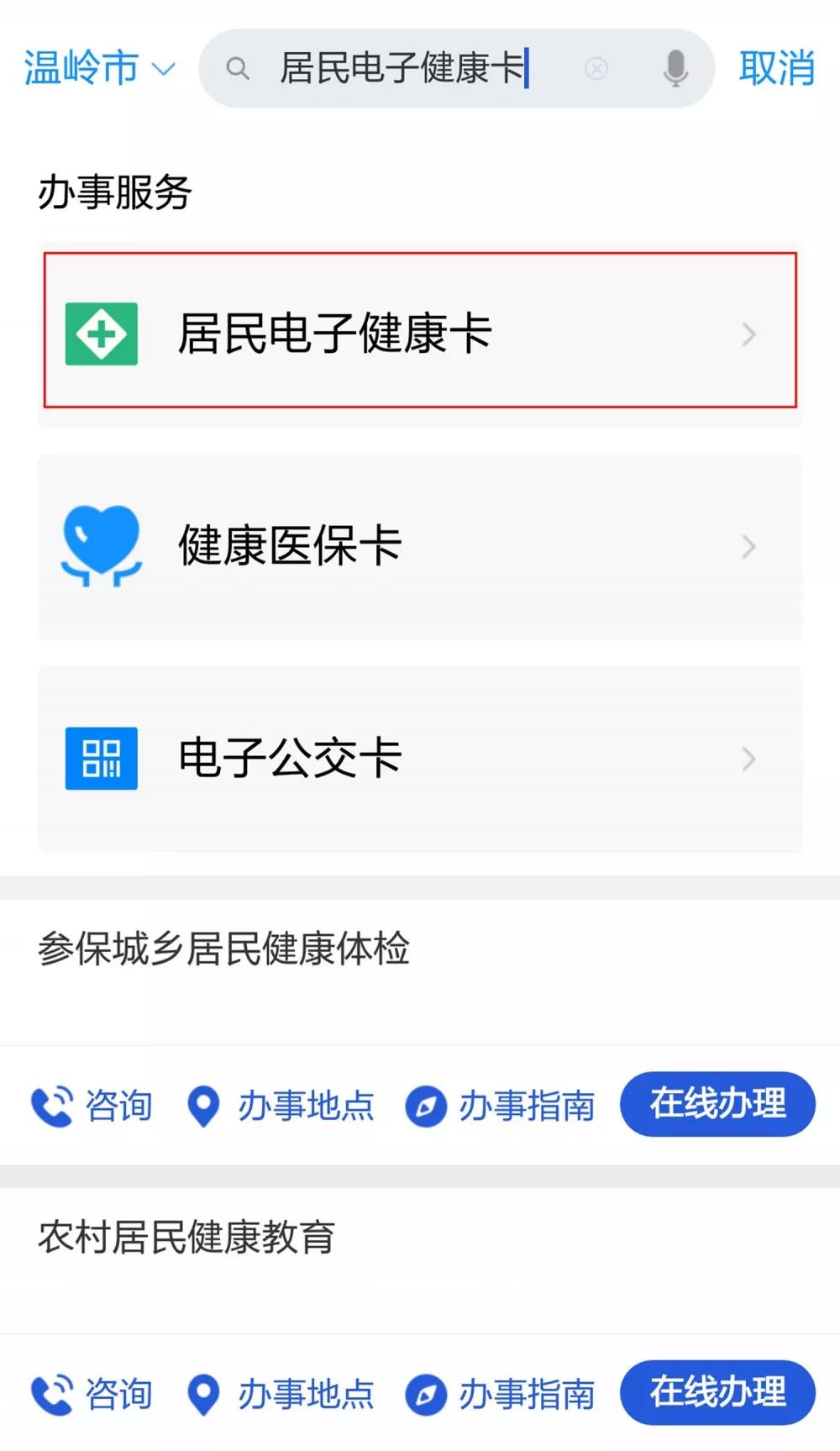Open 居民电子健康卡 service
The width and height of the screenshot is (840, 1451).
tap(420, 333)
